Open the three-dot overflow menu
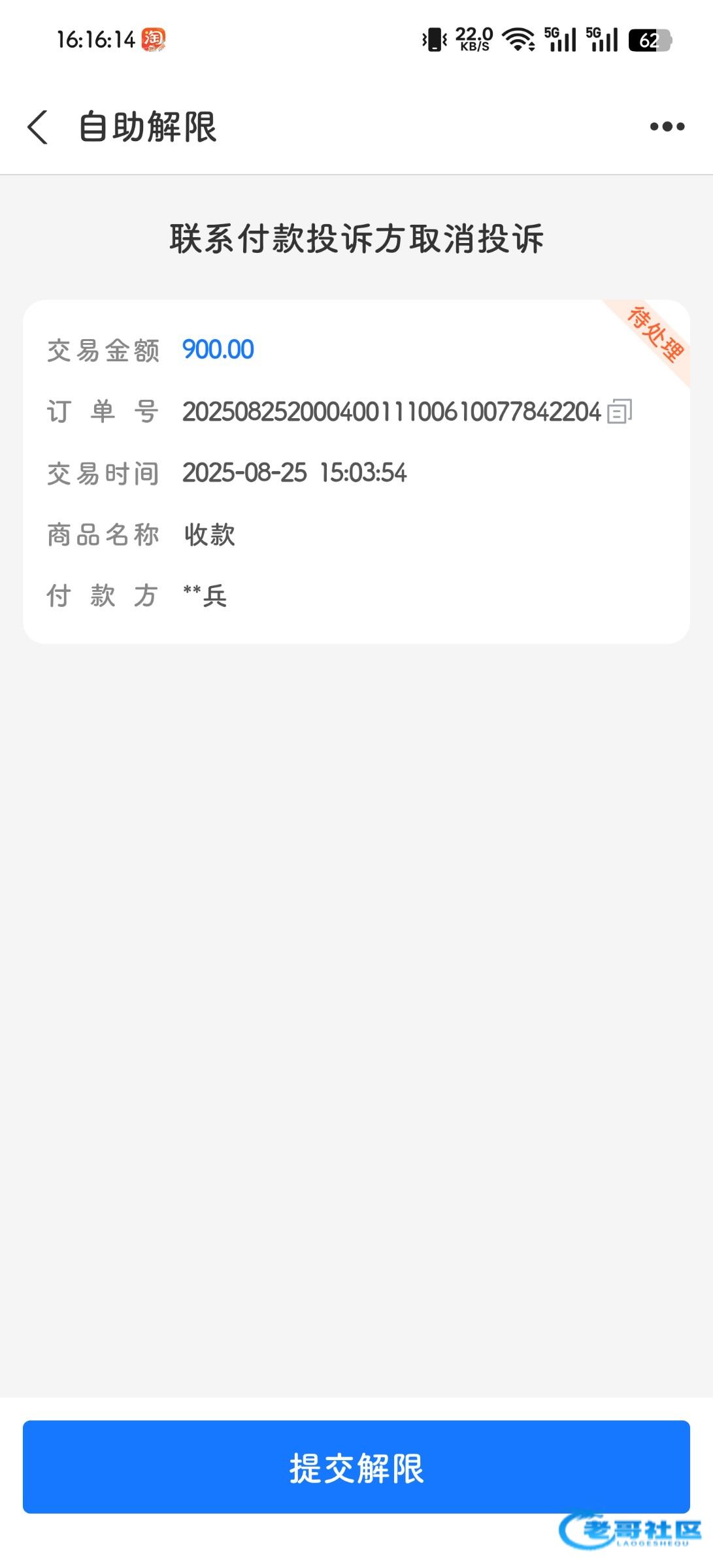 click(667, 127)
